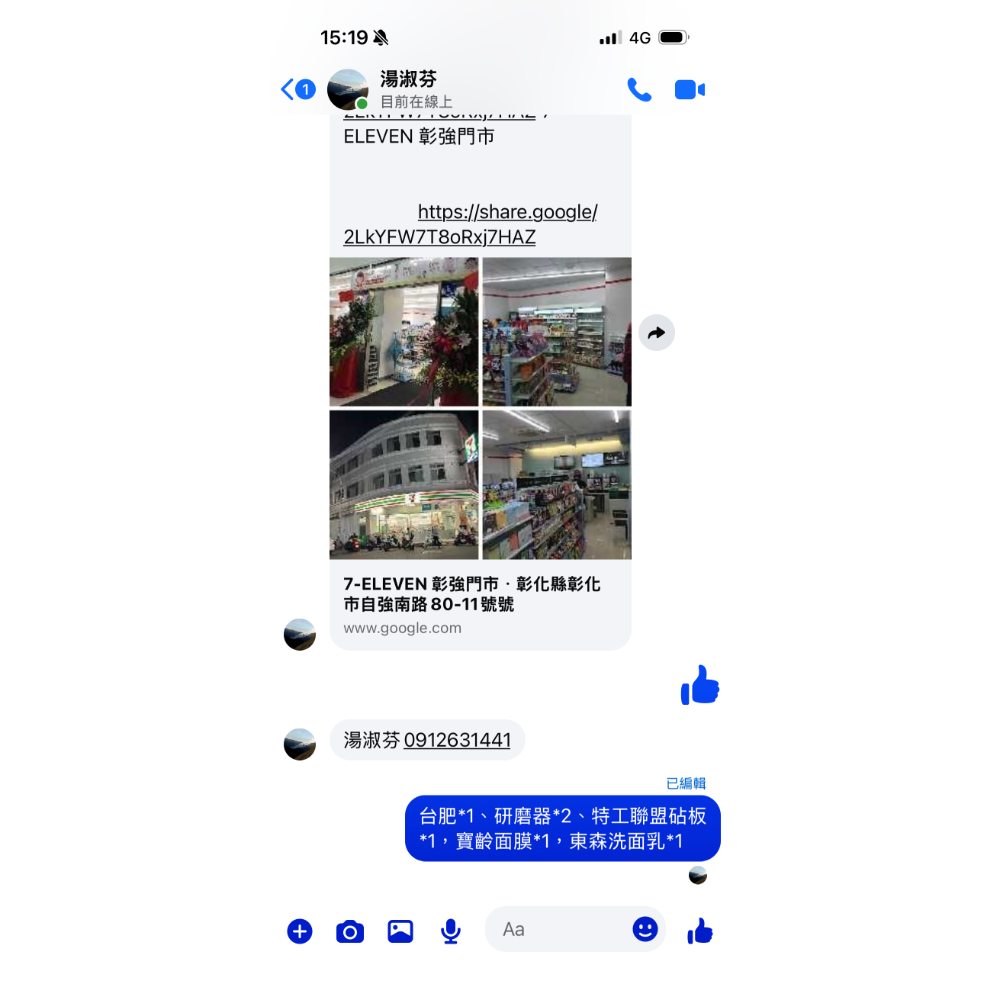Screen dimensions: 1000x1000
Task: Open 湯淑芬's profile from the header
Action: click(408, 89)
